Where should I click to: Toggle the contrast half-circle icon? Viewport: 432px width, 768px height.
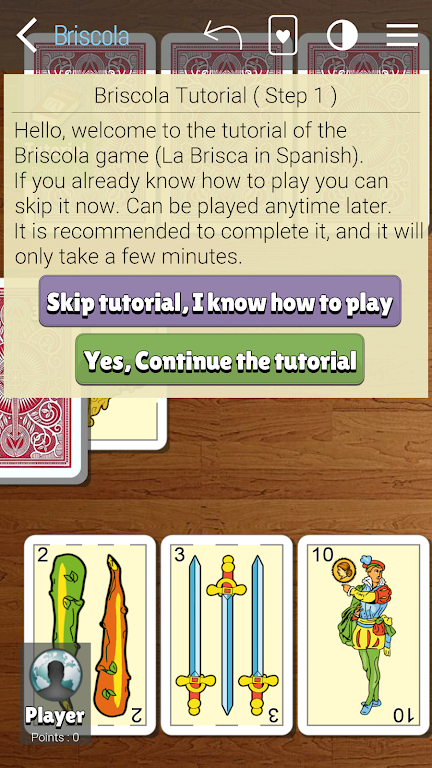point(342,35)
